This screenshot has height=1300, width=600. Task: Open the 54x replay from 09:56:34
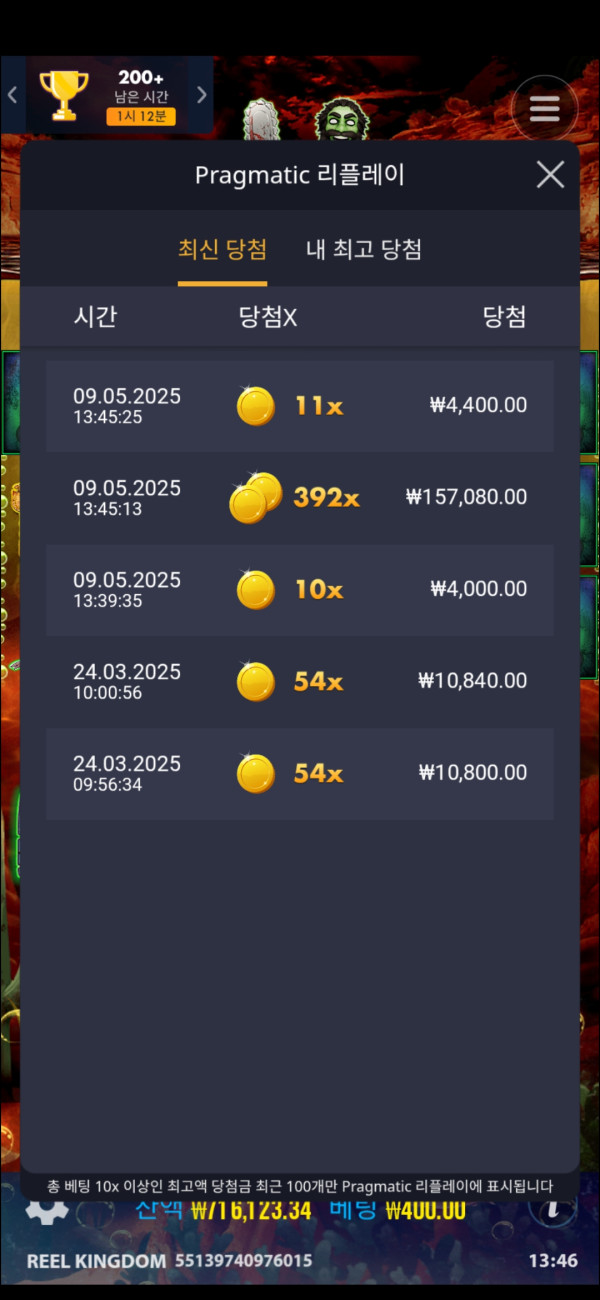pyautogui.click(x=300, y=773)
